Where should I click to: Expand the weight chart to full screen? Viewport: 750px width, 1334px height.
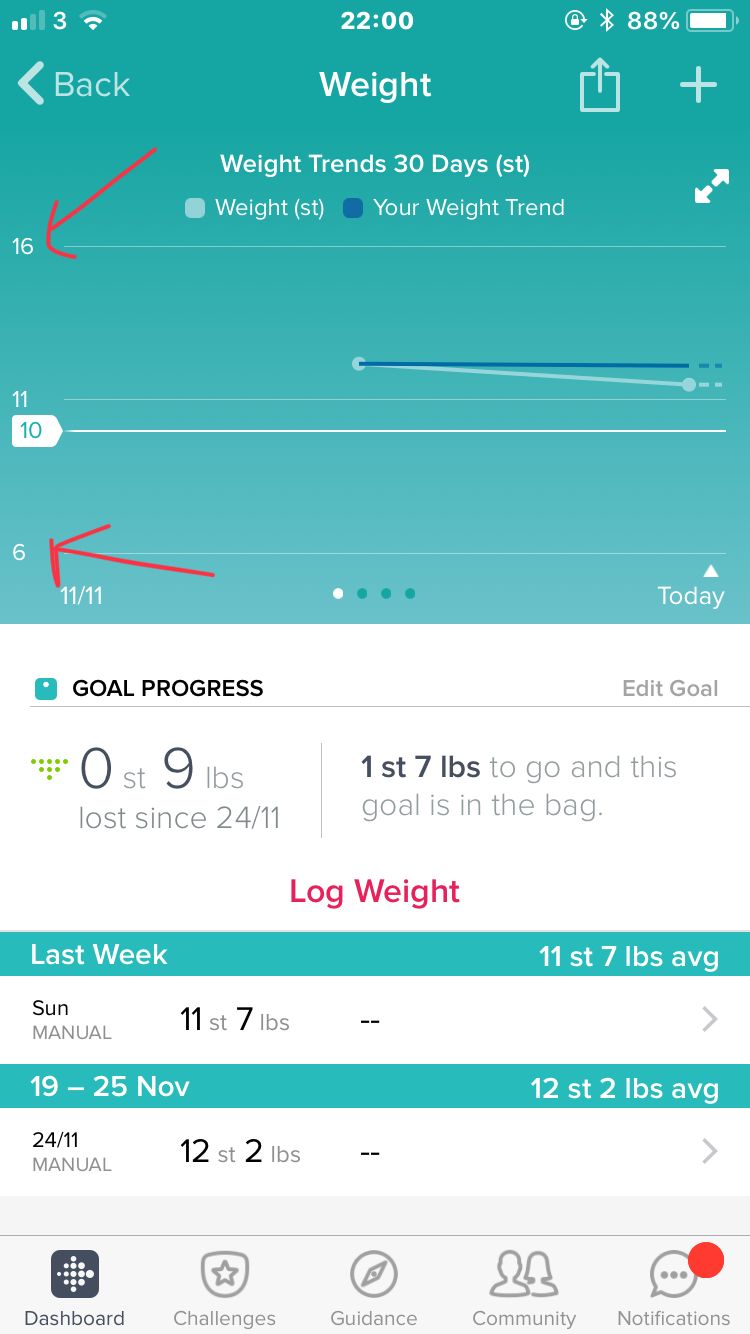click(x=711, y=187)
